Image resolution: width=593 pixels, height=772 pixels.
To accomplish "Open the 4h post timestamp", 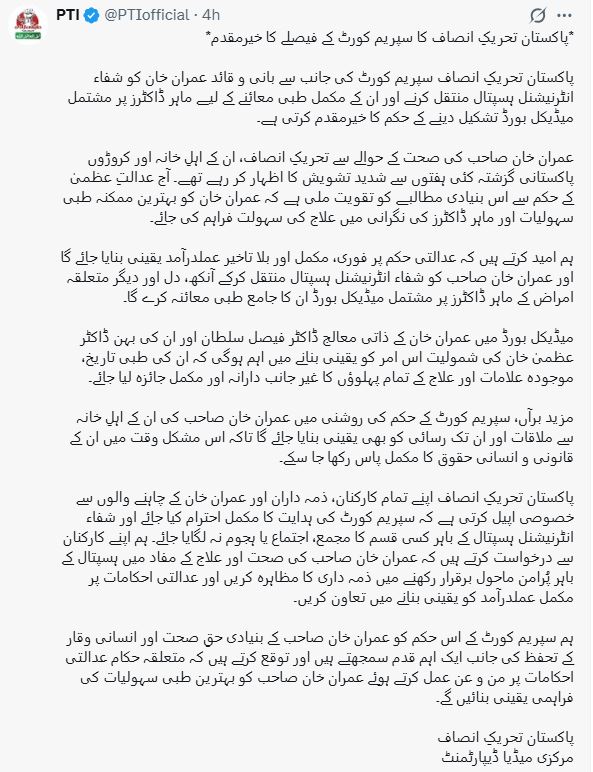I will click(211, 15).
